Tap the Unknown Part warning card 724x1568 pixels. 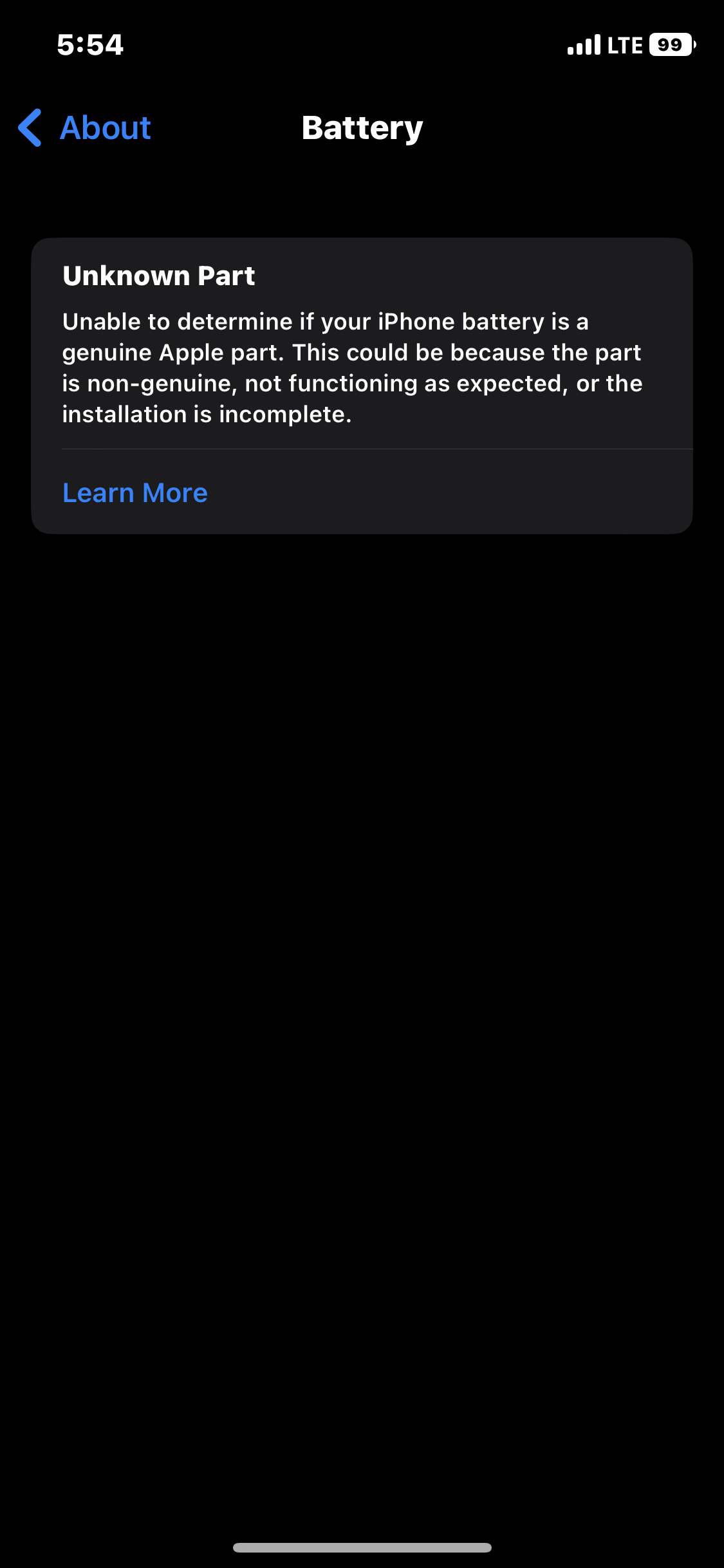362,385
